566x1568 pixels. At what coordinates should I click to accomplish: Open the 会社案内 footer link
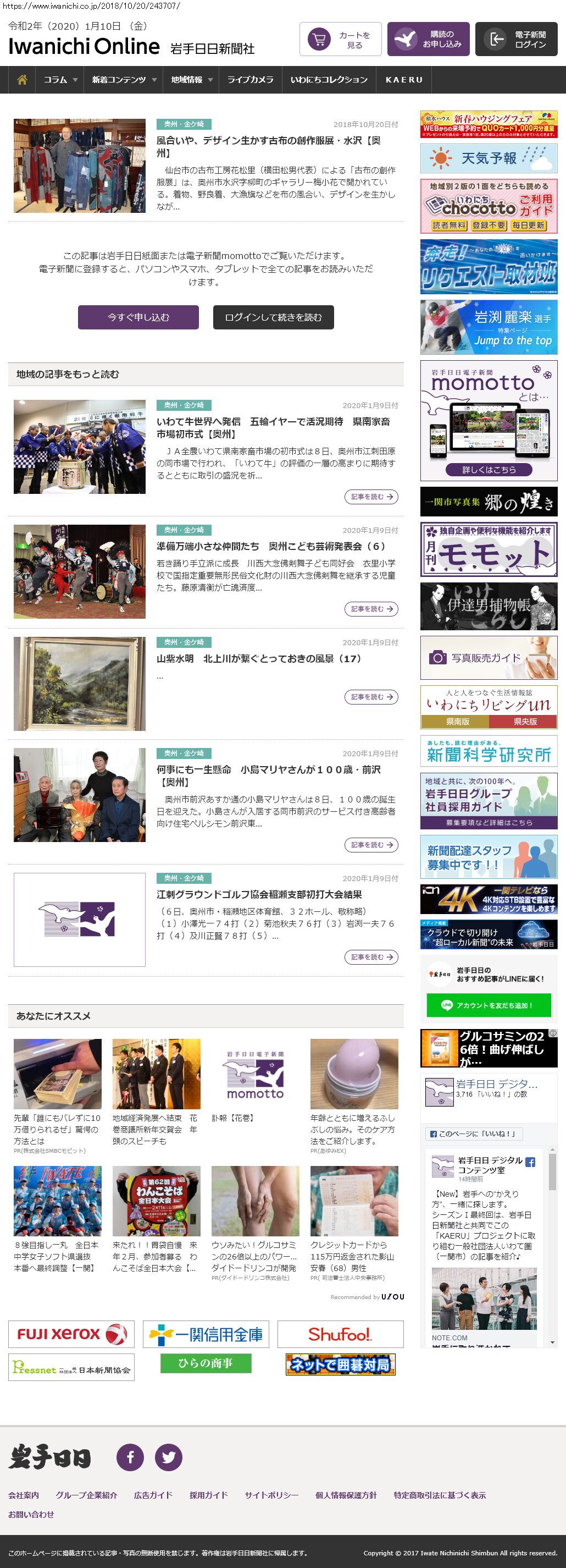click(x=24, y=1495)
